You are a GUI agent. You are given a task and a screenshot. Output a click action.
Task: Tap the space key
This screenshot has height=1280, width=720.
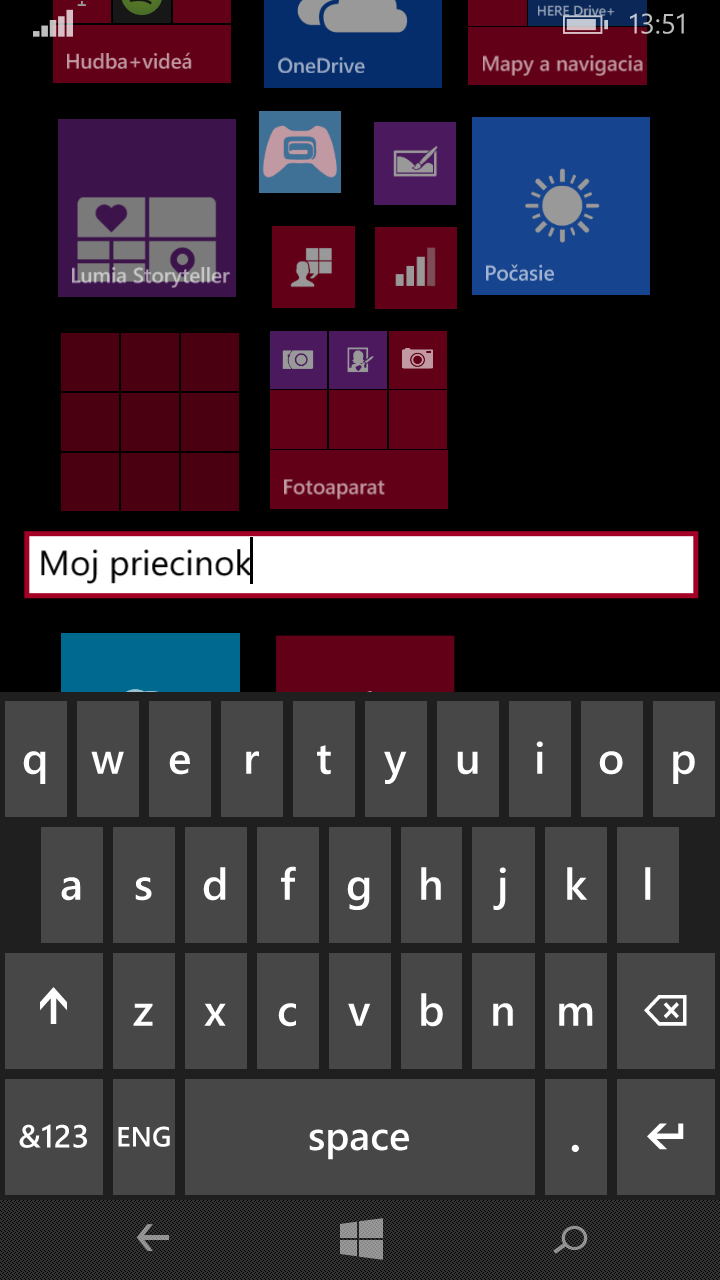point(359,1137)
